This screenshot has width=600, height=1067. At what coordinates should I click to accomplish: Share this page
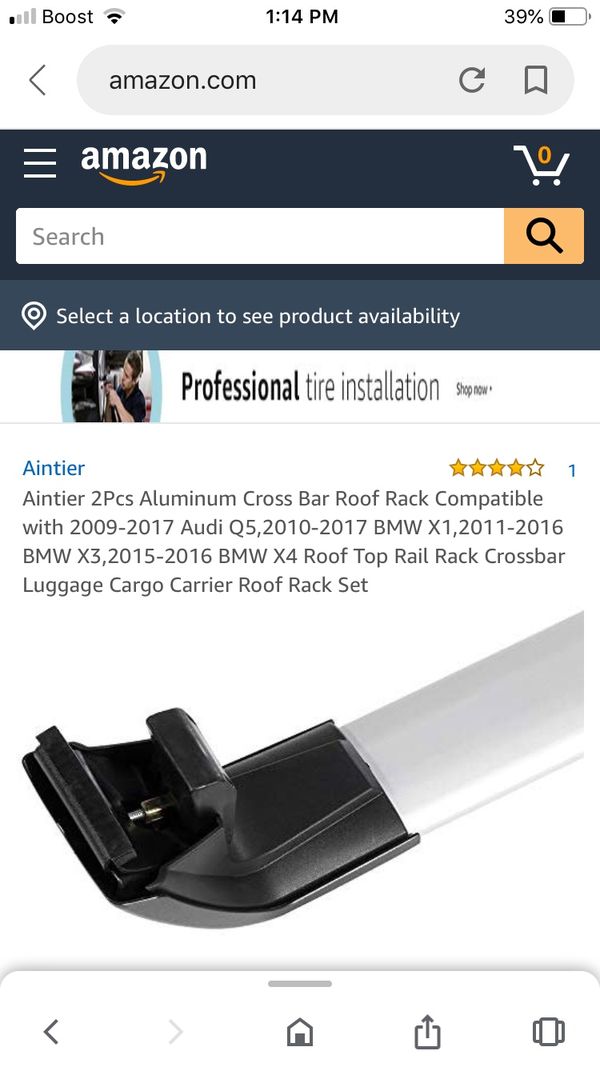point(427,1031)
